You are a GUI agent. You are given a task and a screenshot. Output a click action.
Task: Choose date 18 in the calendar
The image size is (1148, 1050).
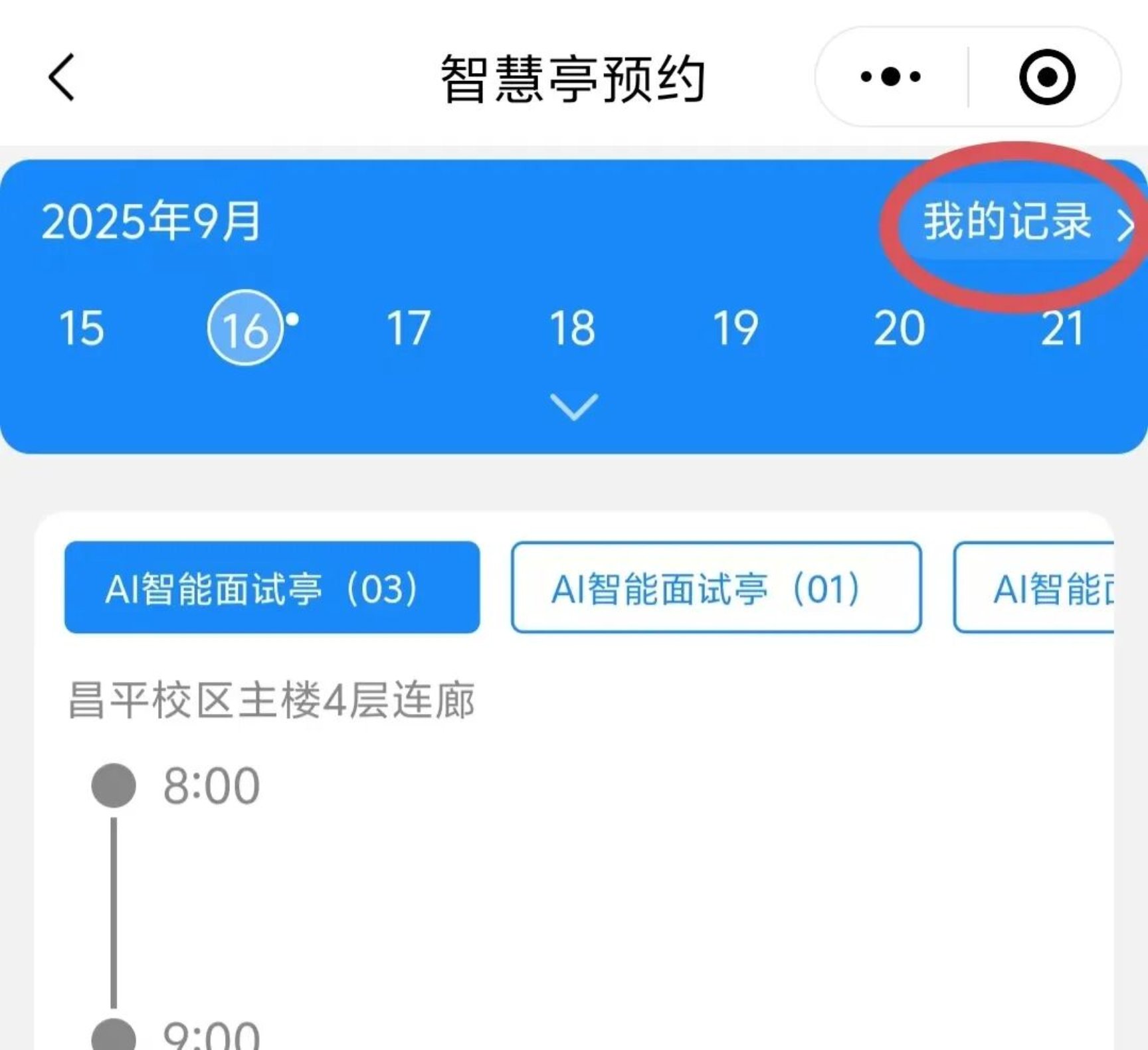coord(572,328)
